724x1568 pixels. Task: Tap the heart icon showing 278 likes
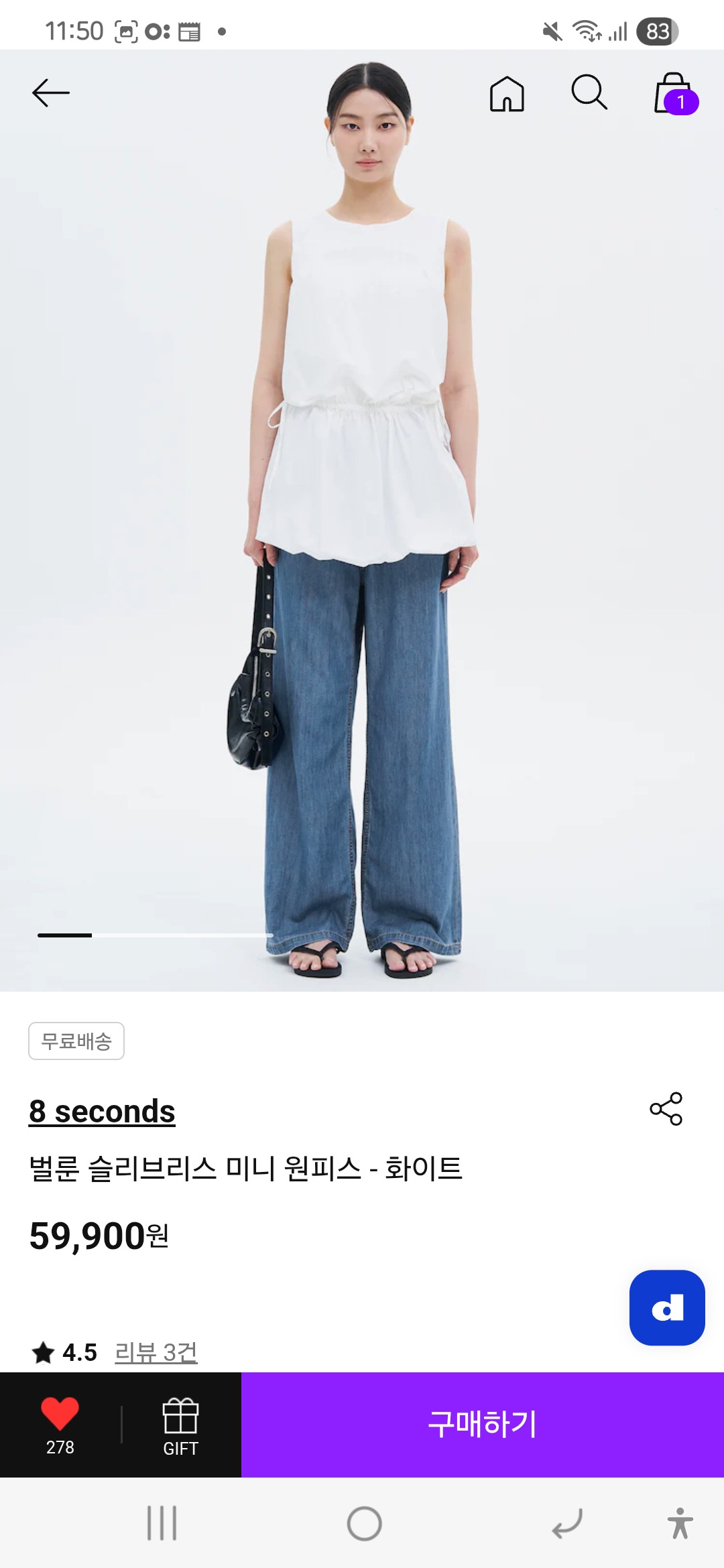(60, 1416)
